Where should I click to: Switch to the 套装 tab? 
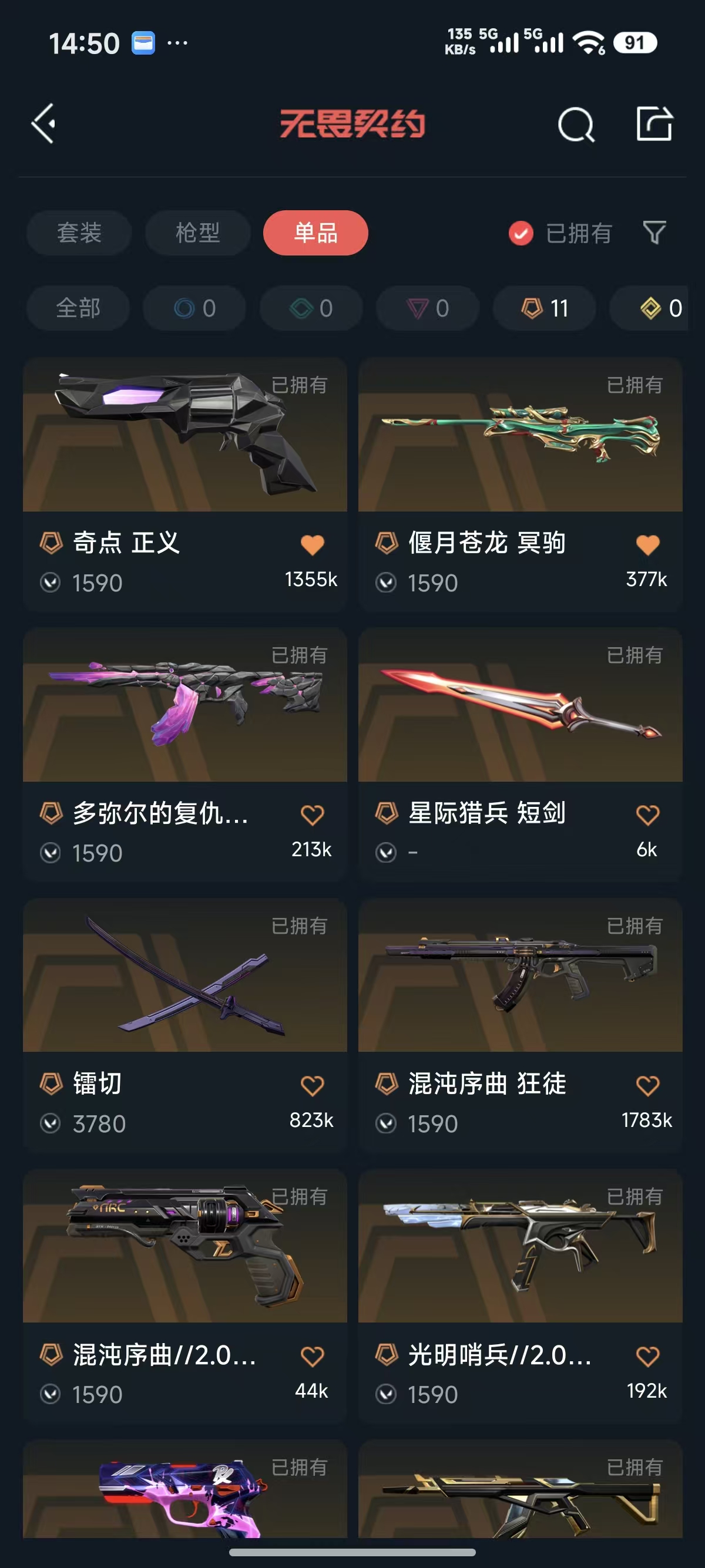[79, 233]
